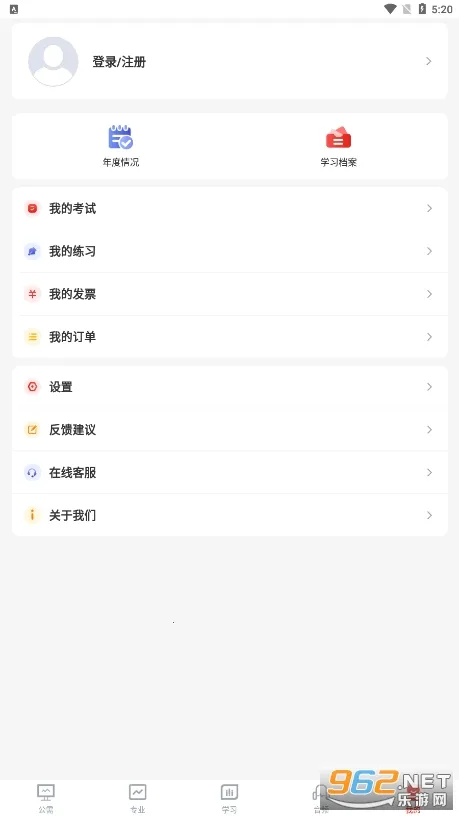Image resolution: width=459 pixels, height=816 pixels.
Task: Open 我的发票 invoices
Action: click(x=230, y=294)
